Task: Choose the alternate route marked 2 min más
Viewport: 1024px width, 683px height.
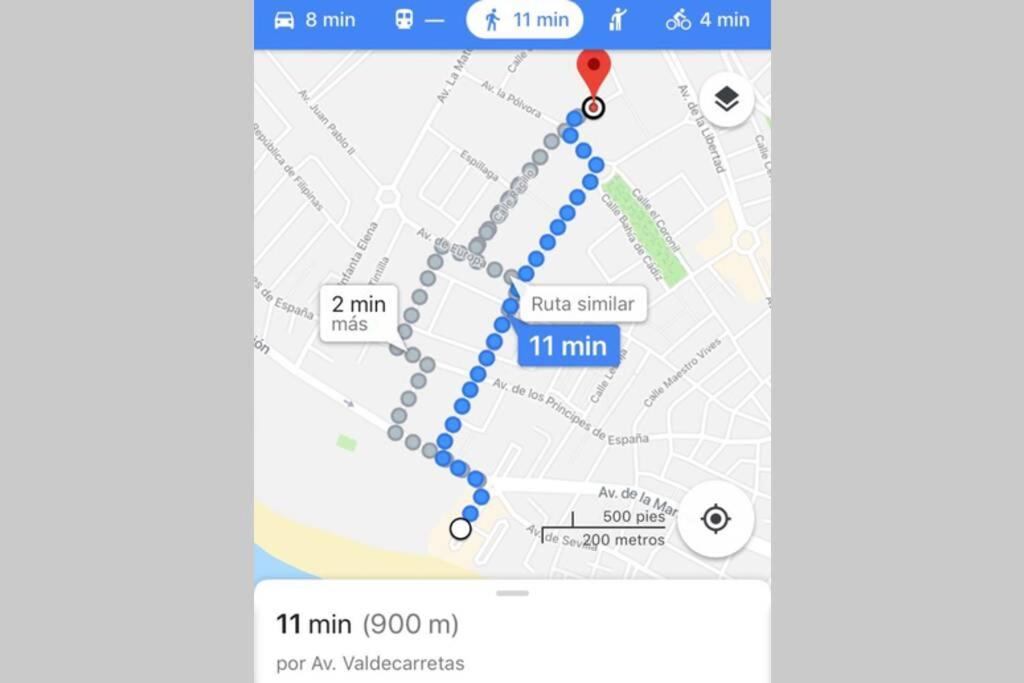Action: [359, 314]
